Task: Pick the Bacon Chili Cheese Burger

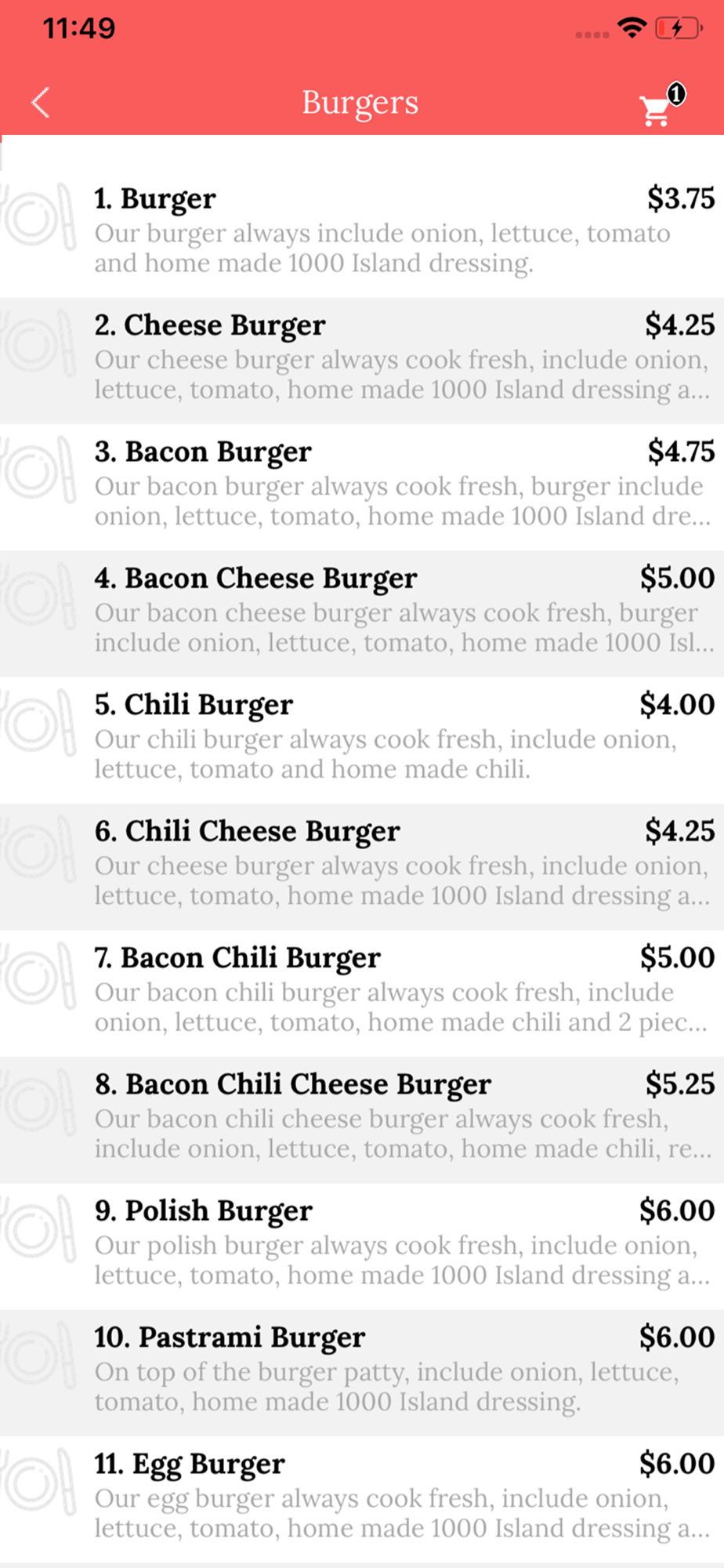Action: tap(362, 1116)
